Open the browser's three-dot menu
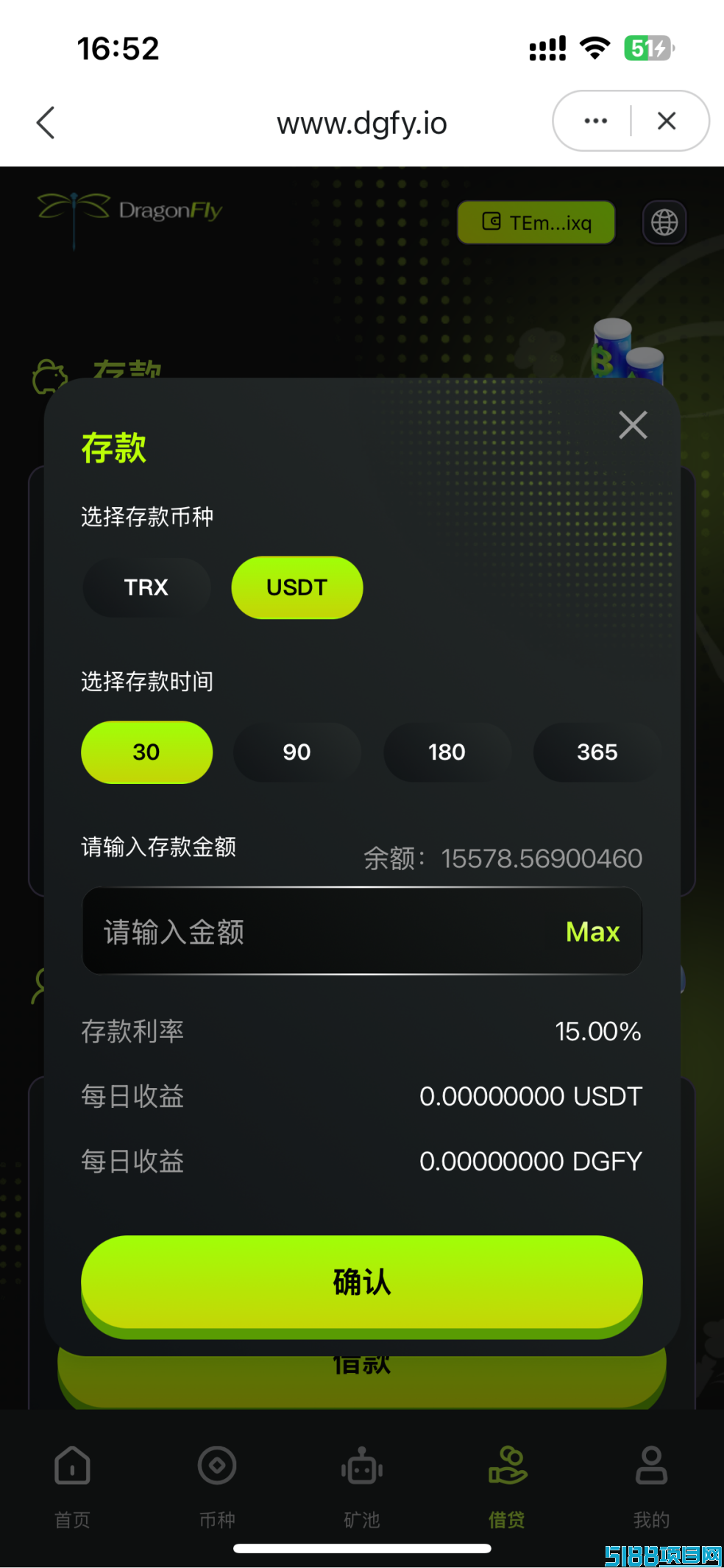The image size is (724, 1568). (595, 121)
